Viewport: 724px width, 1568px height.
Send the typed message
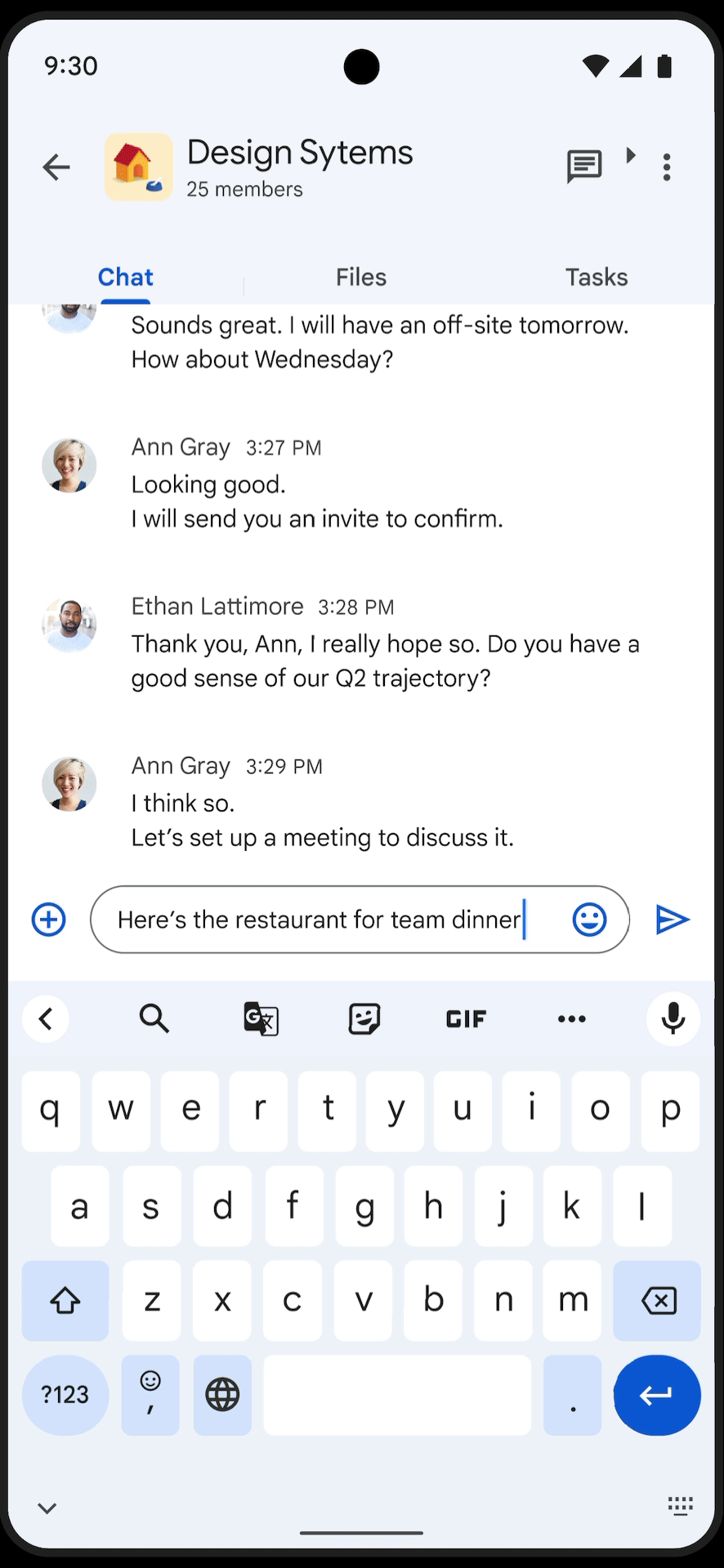click(673, 920)
